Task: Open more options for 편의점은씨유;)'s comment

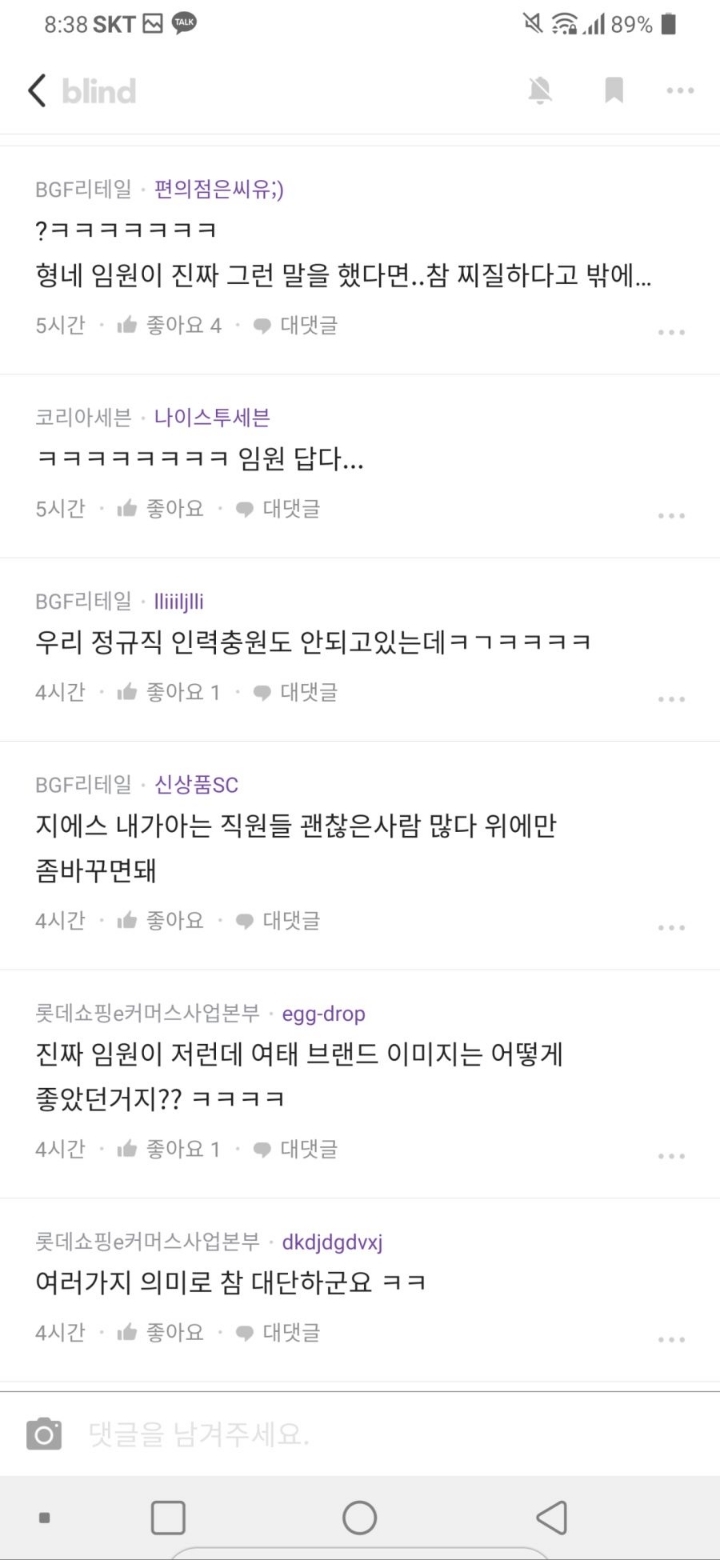Action: pos(672,332)
